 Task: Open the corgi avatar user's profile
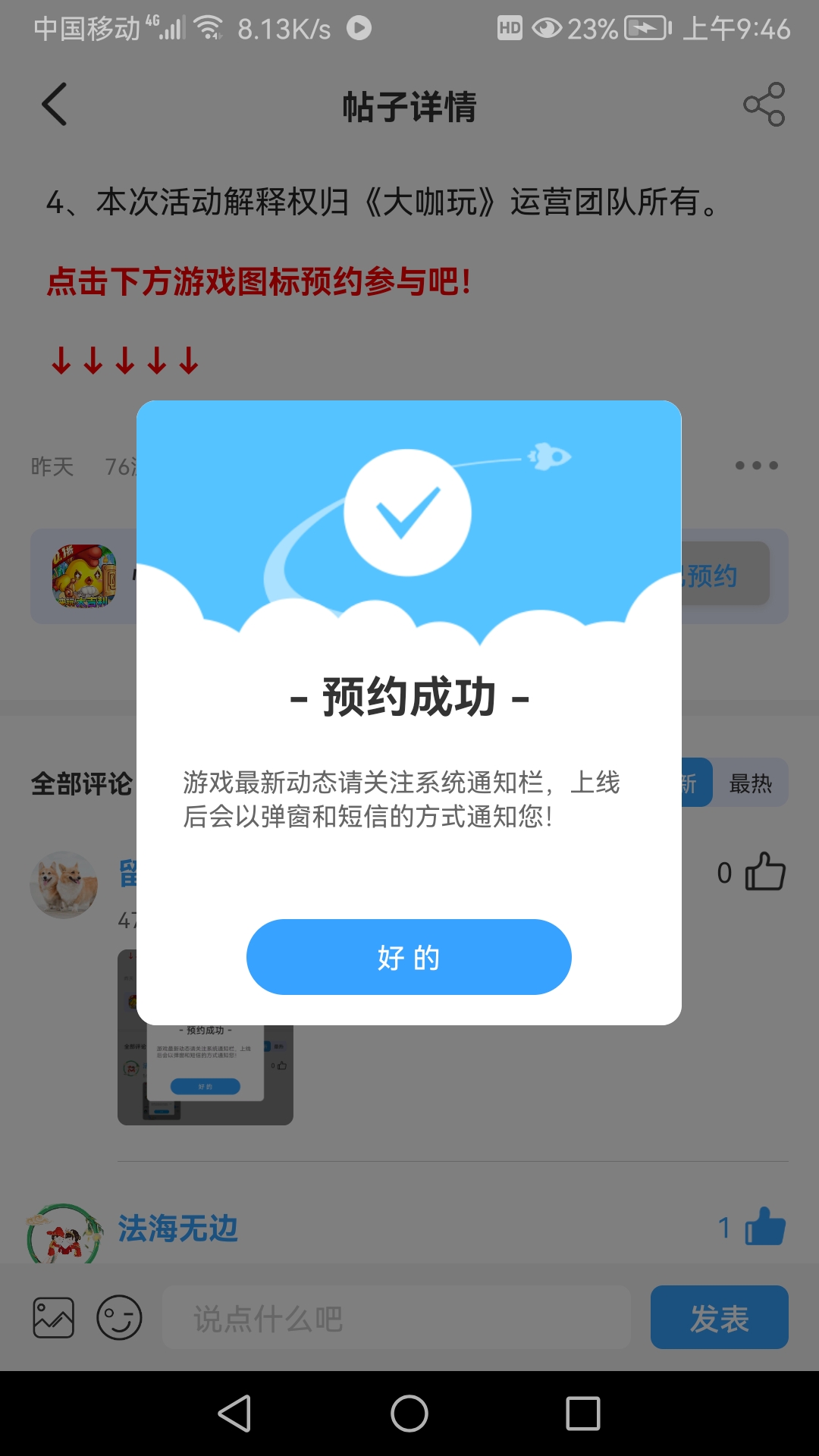(x=64, y=885)
